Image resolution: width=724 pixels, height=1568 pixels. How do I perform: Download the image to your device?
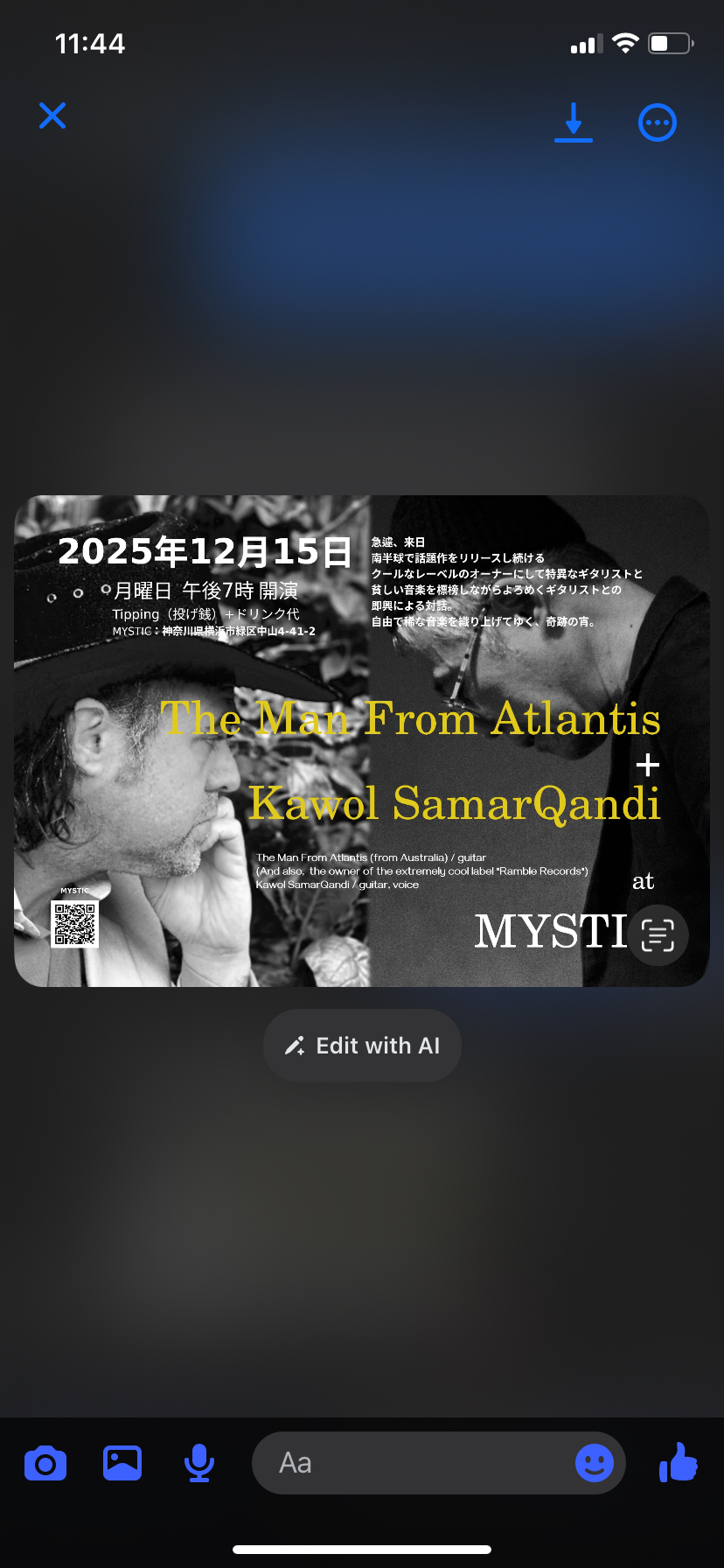tap(574, 122)
